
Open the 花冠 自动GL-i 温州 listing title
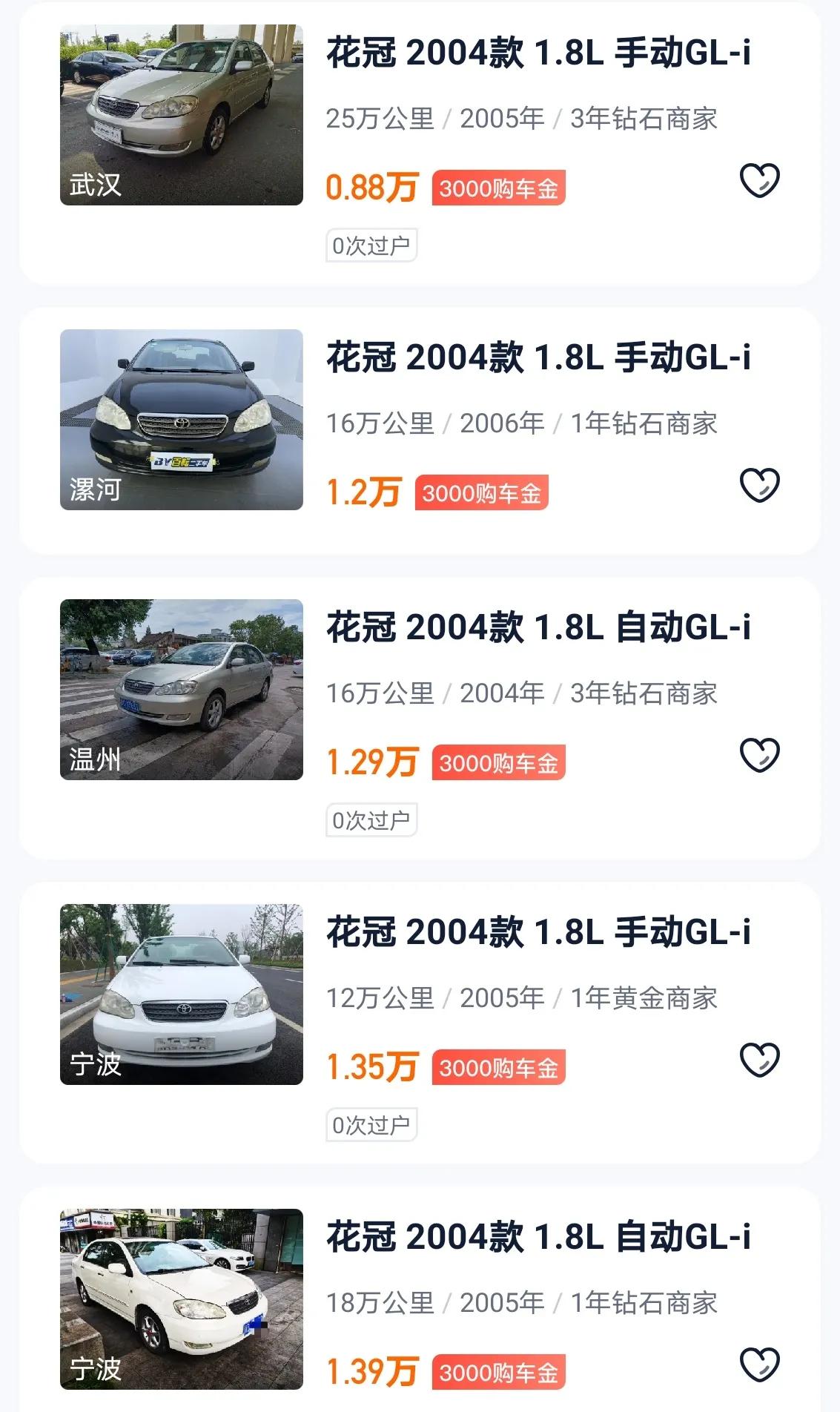click(x=538, y=630)
